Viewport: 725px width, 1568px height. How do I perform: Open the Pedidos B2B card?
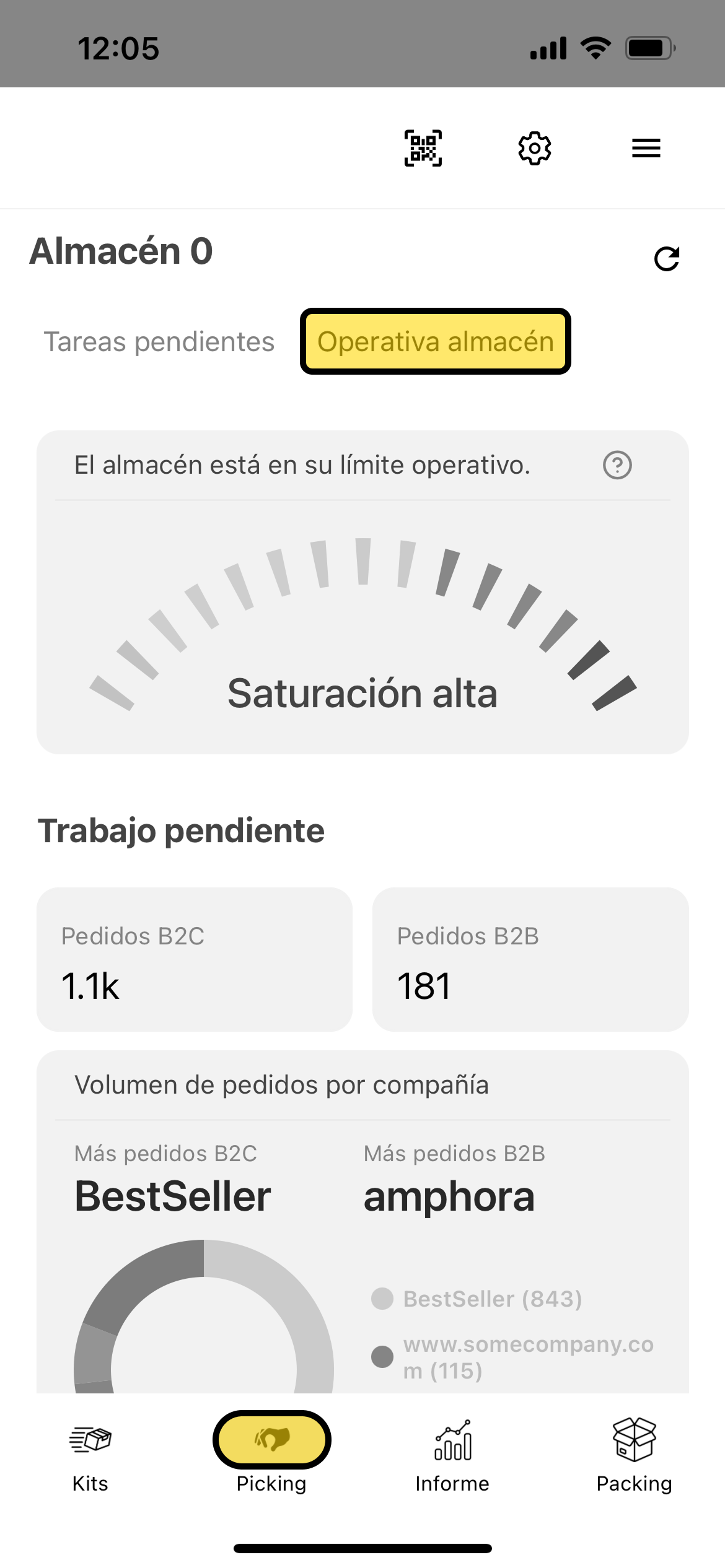[x=530, y=959]
